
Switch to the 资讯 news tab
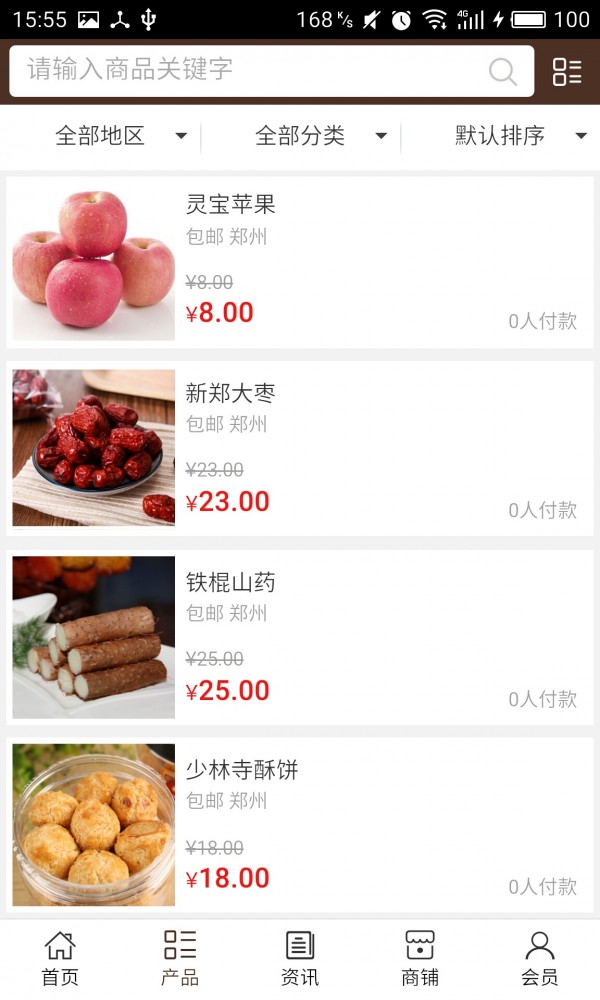pos(300,958)
